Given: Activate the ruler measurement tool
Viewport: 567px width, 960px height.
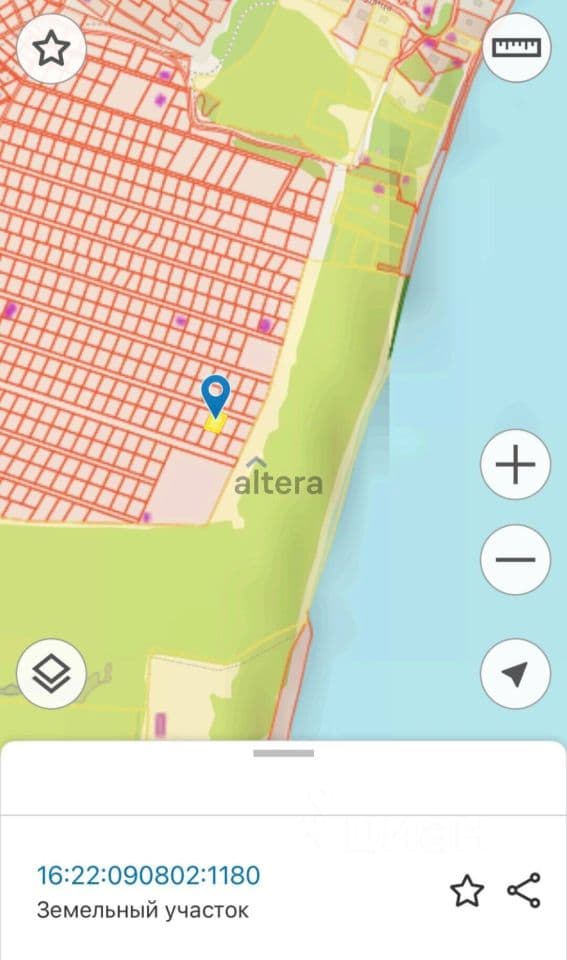Looking at the screenshot, I should 517,47.
